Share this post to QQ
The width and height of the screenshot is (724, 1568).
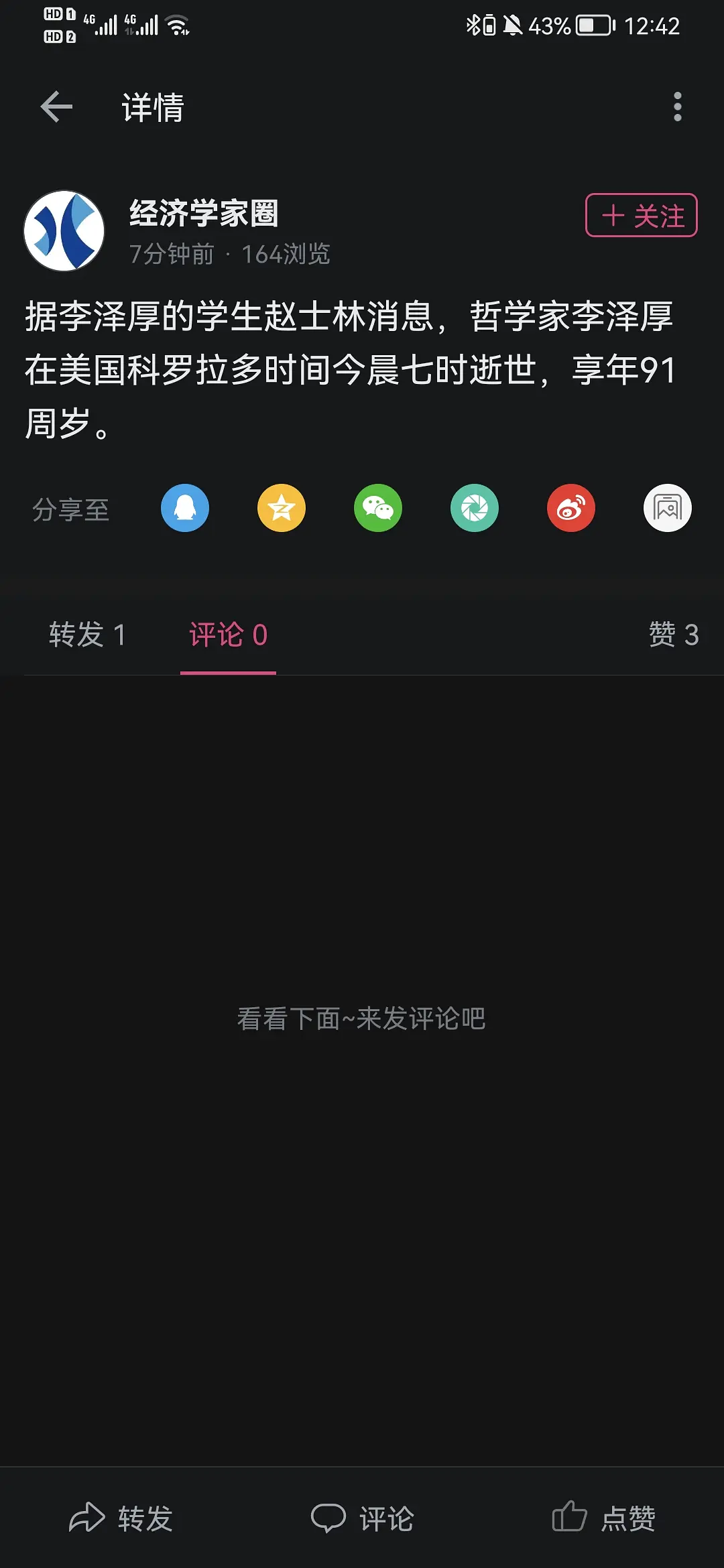[185, 508]
